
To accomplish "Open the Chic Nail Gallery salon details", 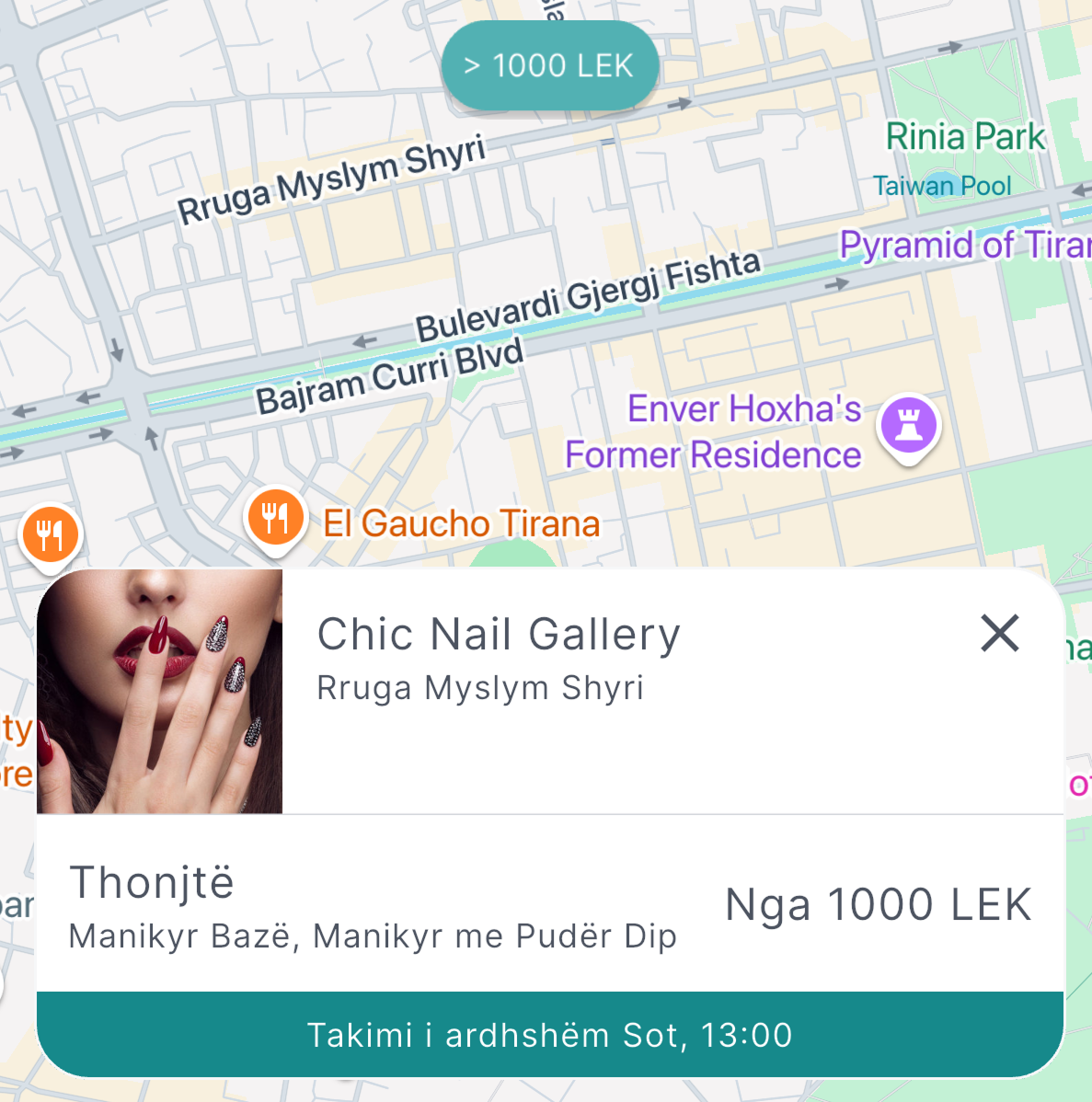I will coord(499,635).
